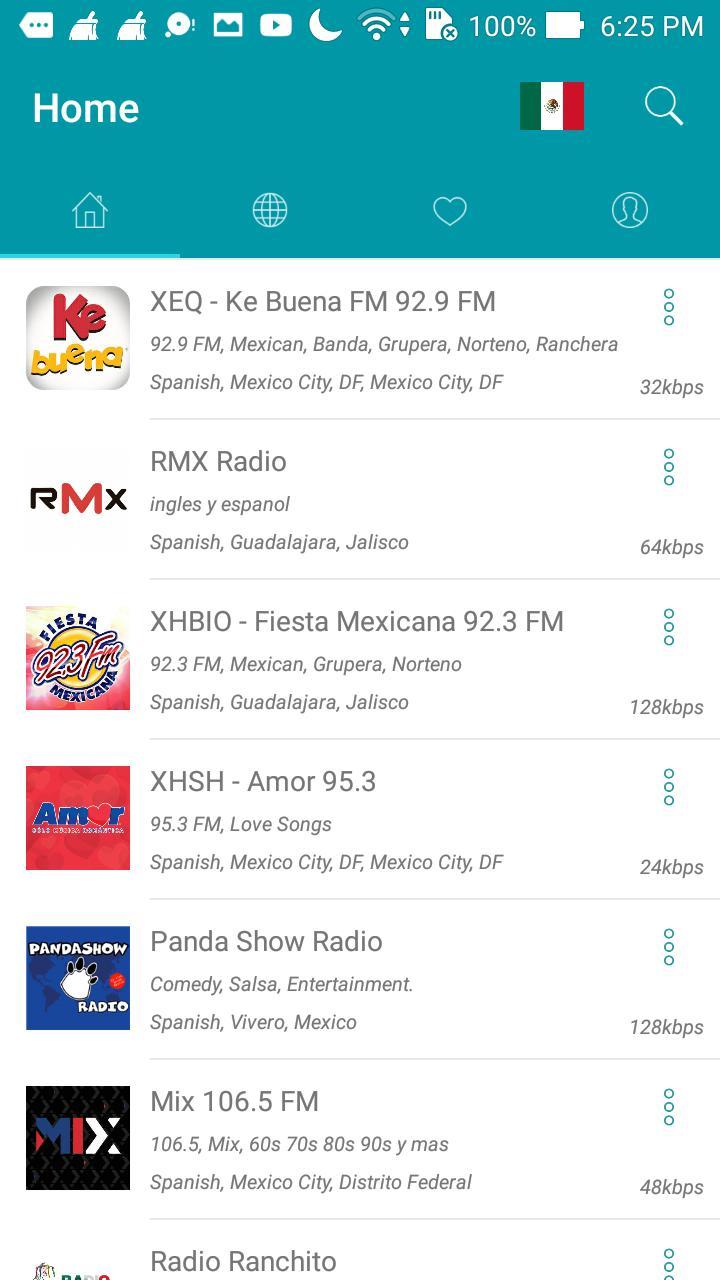Screen dimensions: 720x1280
Task: Tap the battery indicator in the status bar
Action: (x=565, y=25)
